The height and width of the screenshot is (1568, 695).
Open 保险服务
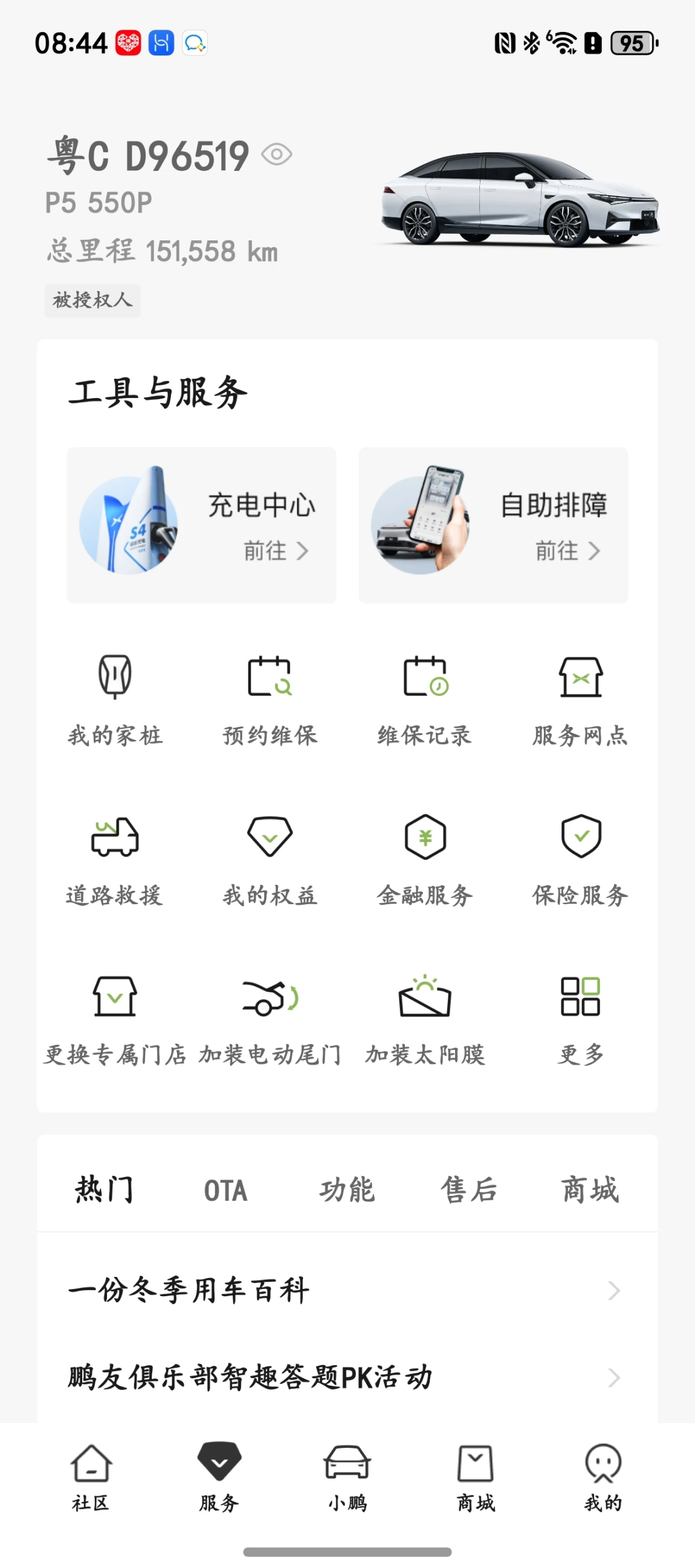click(x=581, y=859)
